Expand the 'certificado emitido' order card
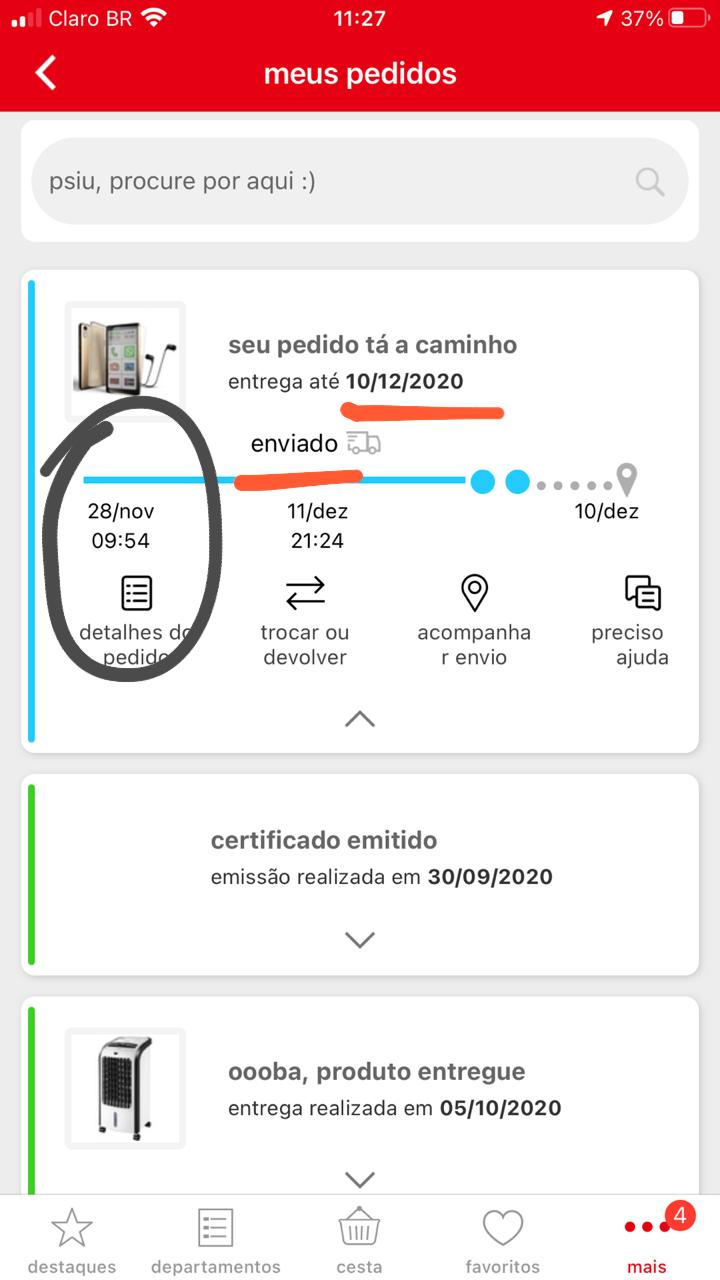Image resolution: width=720 pixels, height=1280 pixels. [x=360, y=938]
